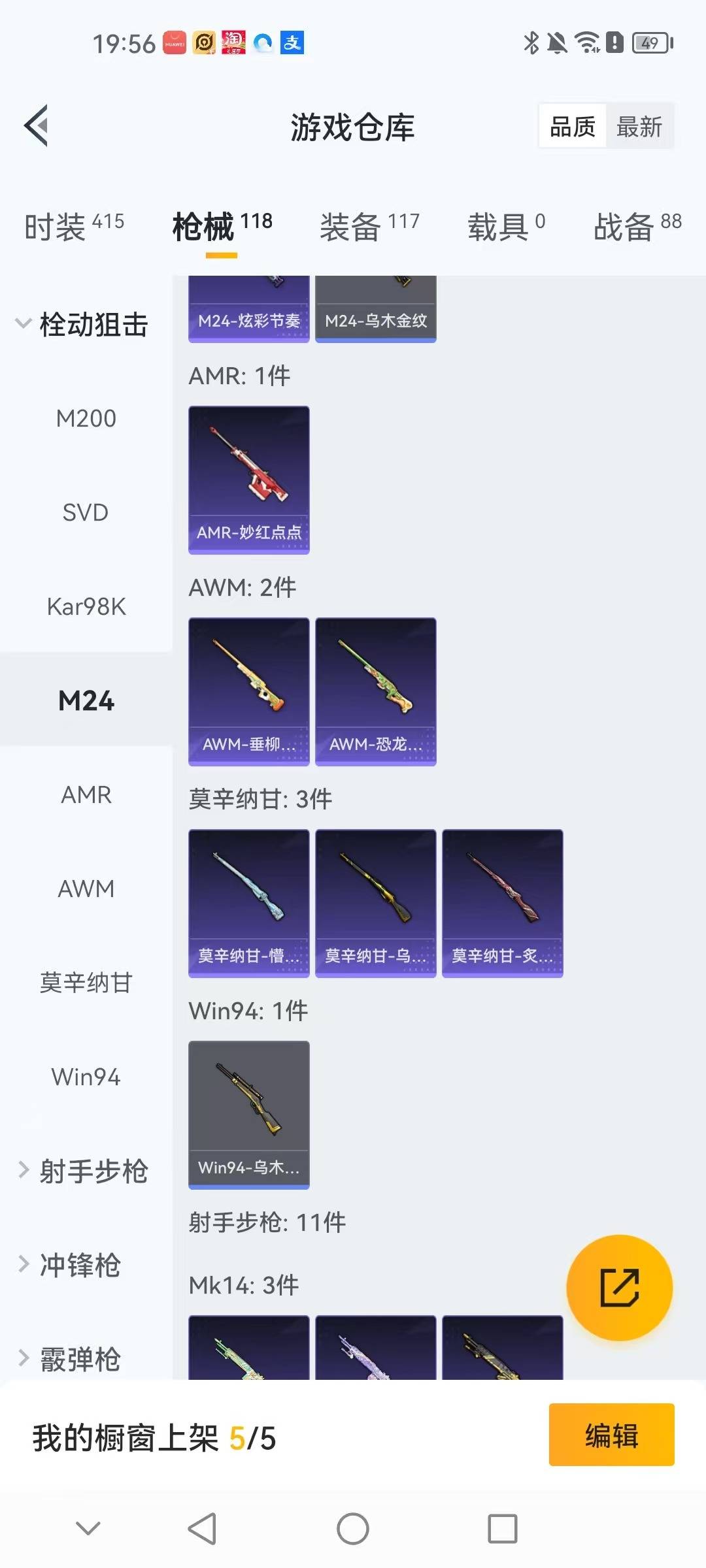Open the AMR-妙红点点 skin

click(x=249, y=480)
